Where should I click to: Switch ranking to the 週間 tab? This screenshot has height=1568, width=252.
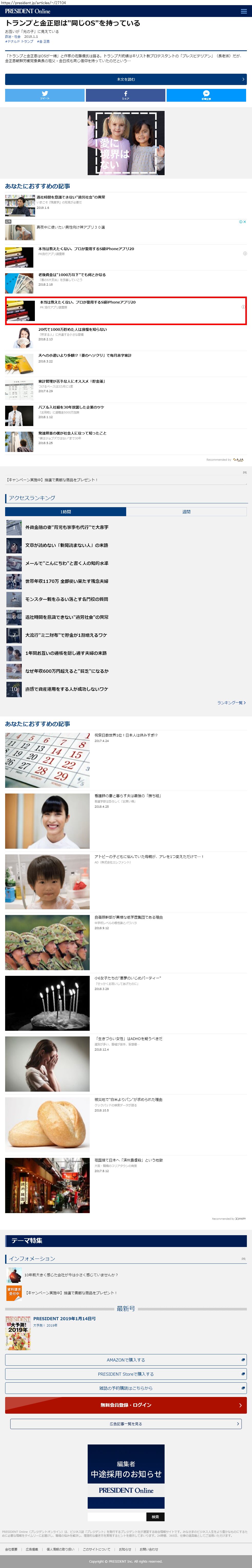[186, 512]
